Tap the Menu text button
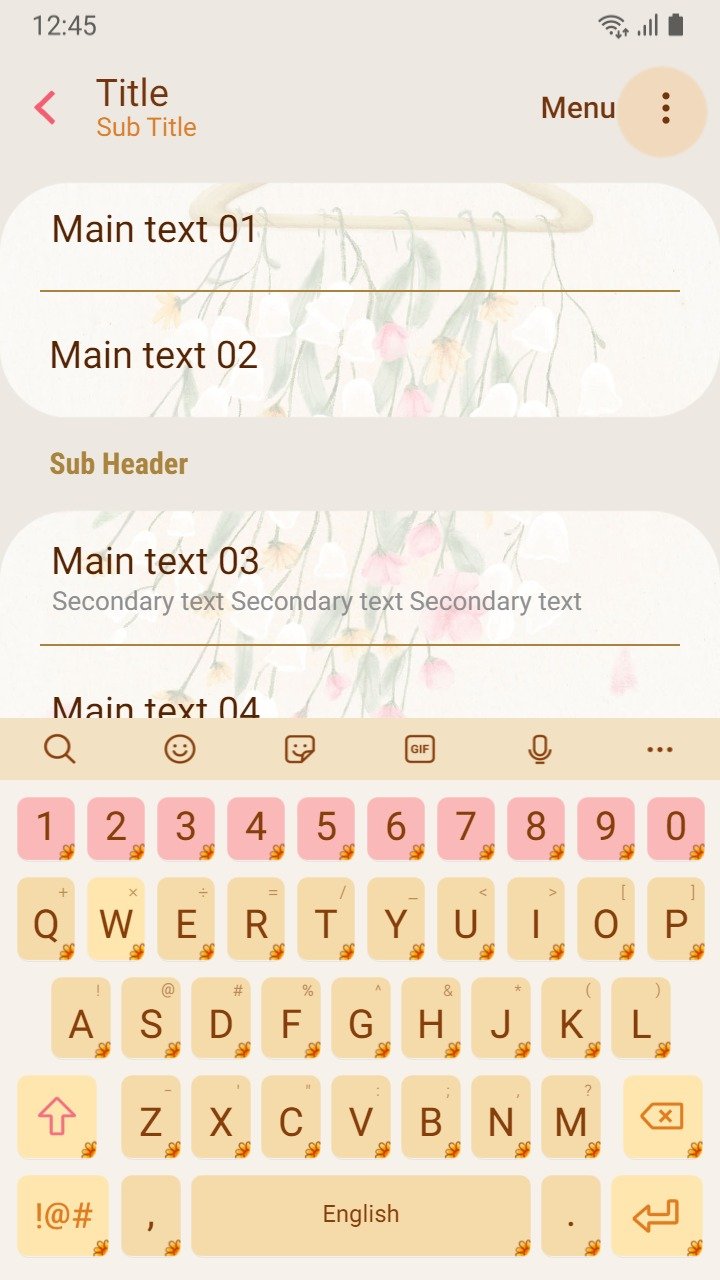 click(x=577, y=108)
